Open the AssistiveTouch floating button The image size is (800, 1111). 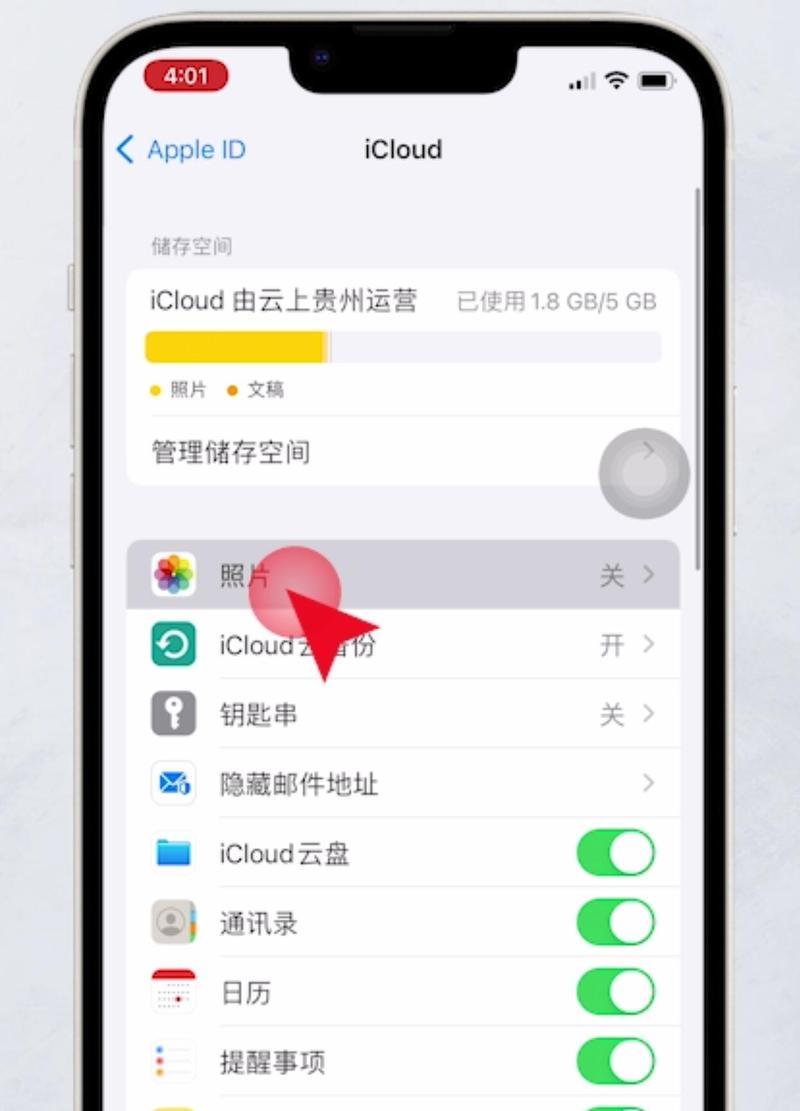pos(644,475)
